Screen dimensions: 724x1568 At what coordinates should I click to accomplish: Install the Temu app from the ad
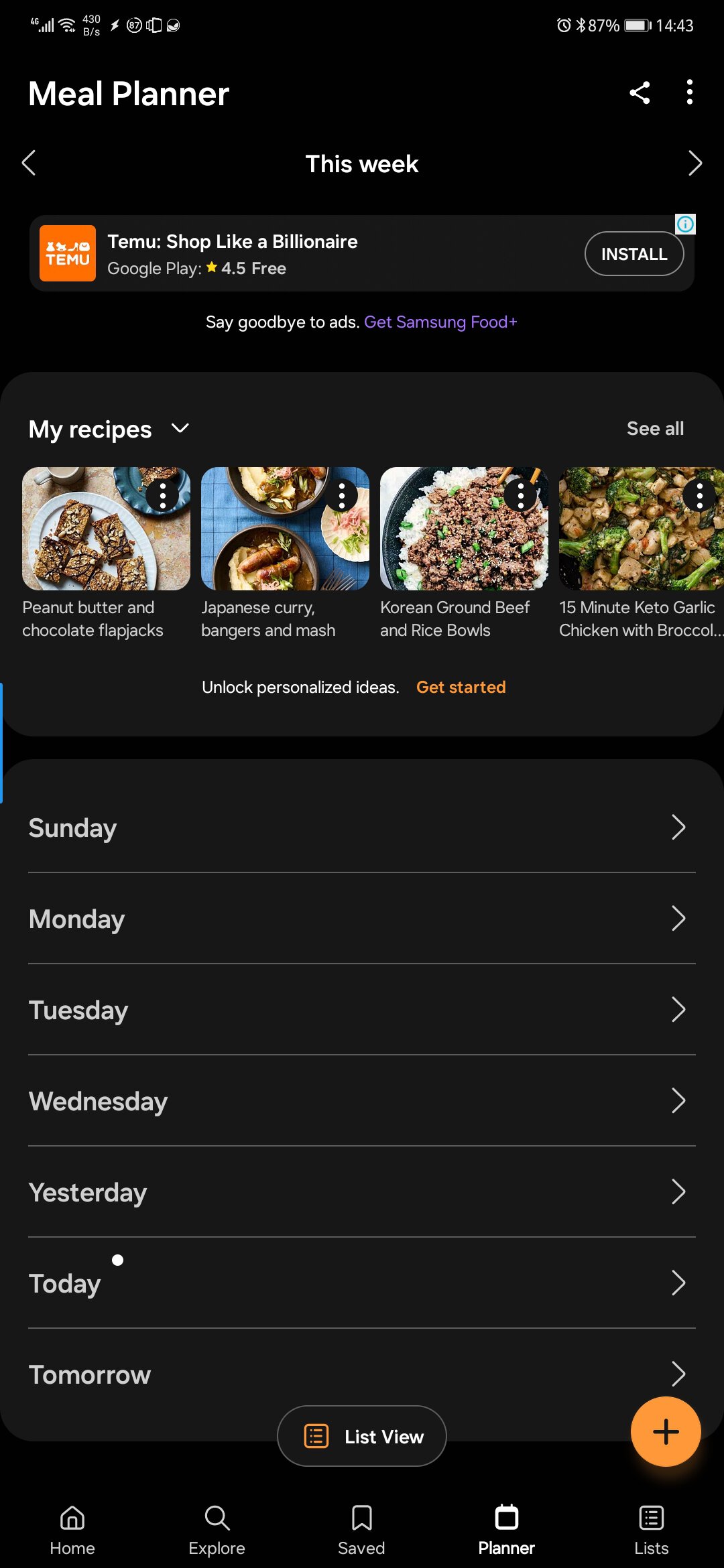(633, 254)
